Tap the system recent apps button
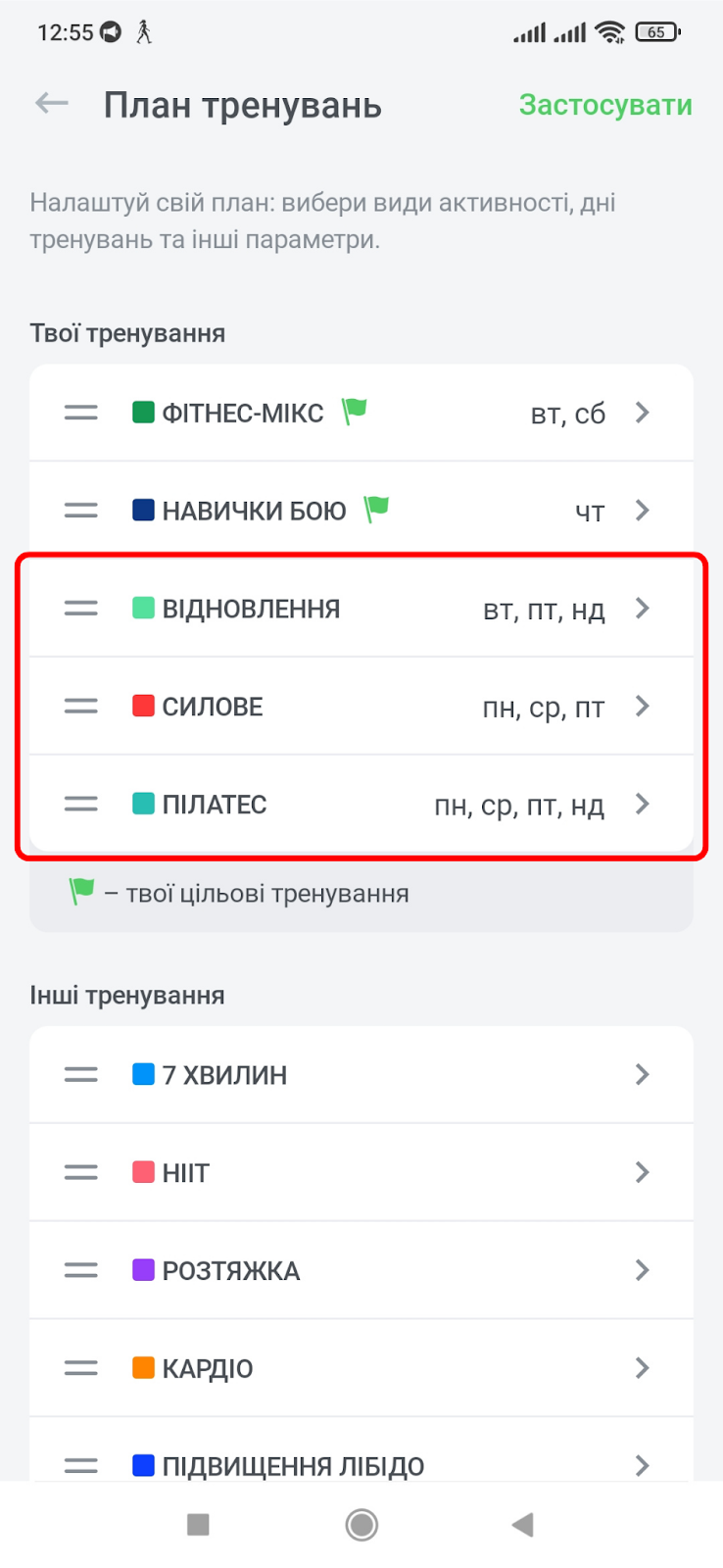723x1568 pixels. tap(198, 1525)
